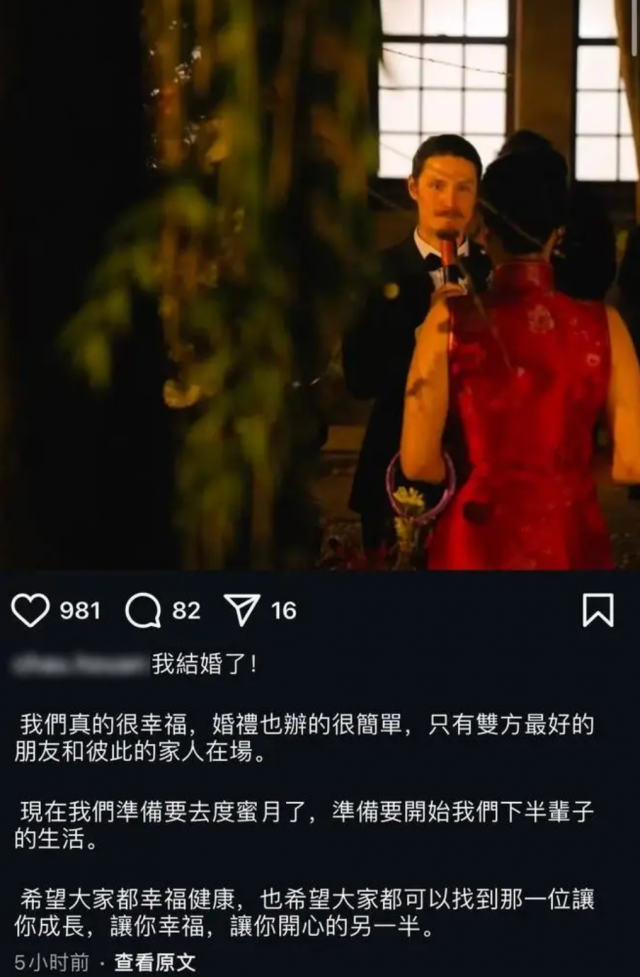640x977 pixels.
Task: Tap 查看原文 to view original text
Action: (154, 963)
